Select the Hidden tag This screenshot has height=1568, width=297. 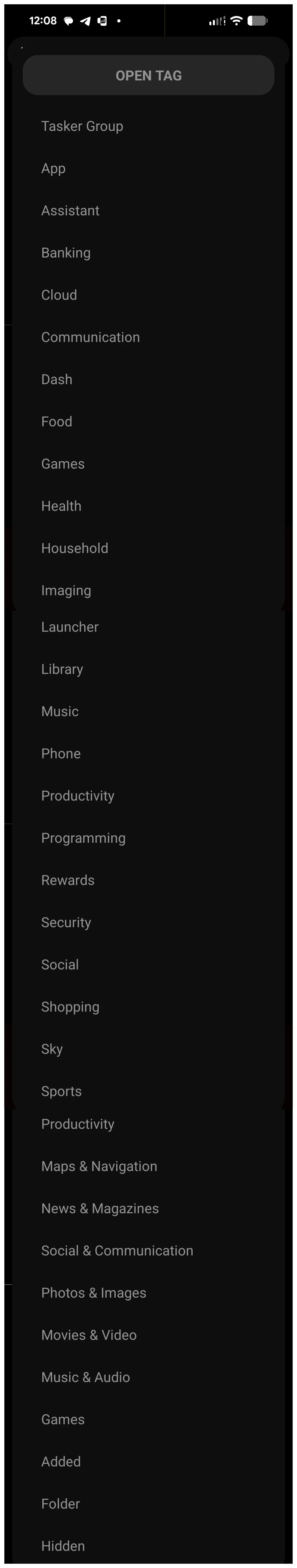(63, 1546)
